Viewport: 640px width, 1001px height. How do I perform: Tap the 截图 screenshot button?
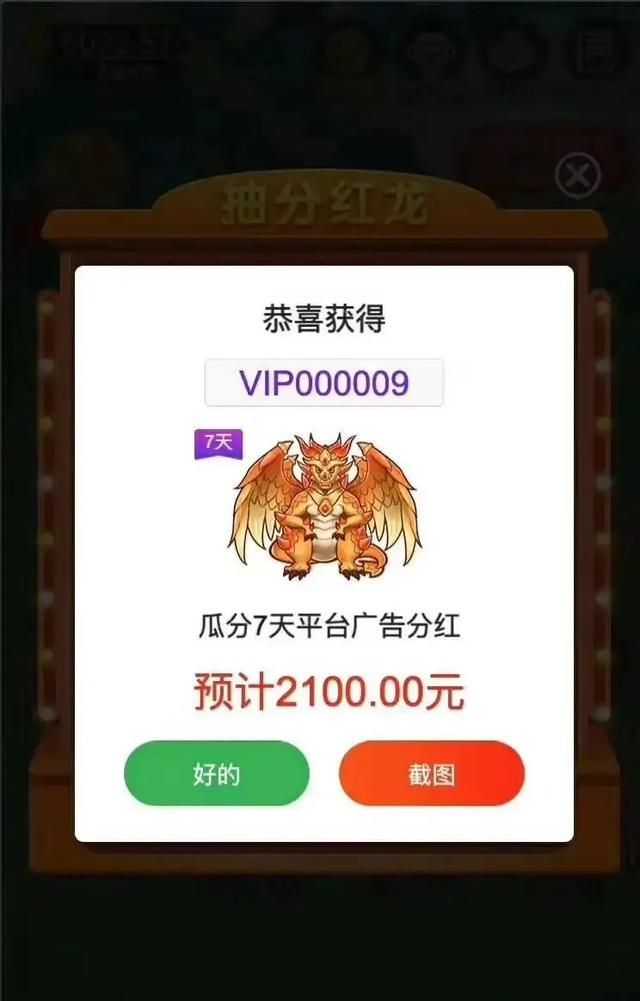431,774
